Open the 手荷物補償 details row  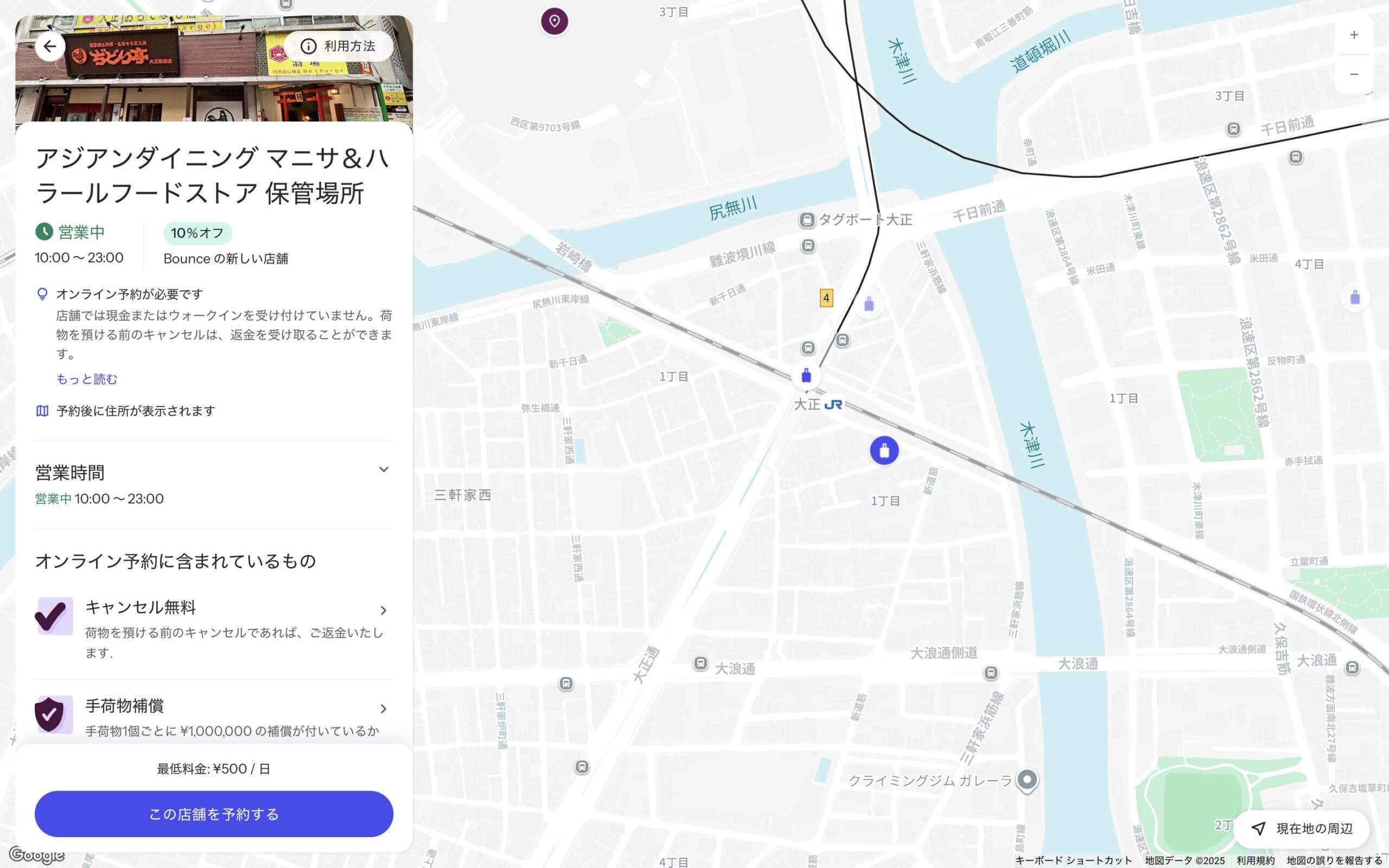[384, 709]
